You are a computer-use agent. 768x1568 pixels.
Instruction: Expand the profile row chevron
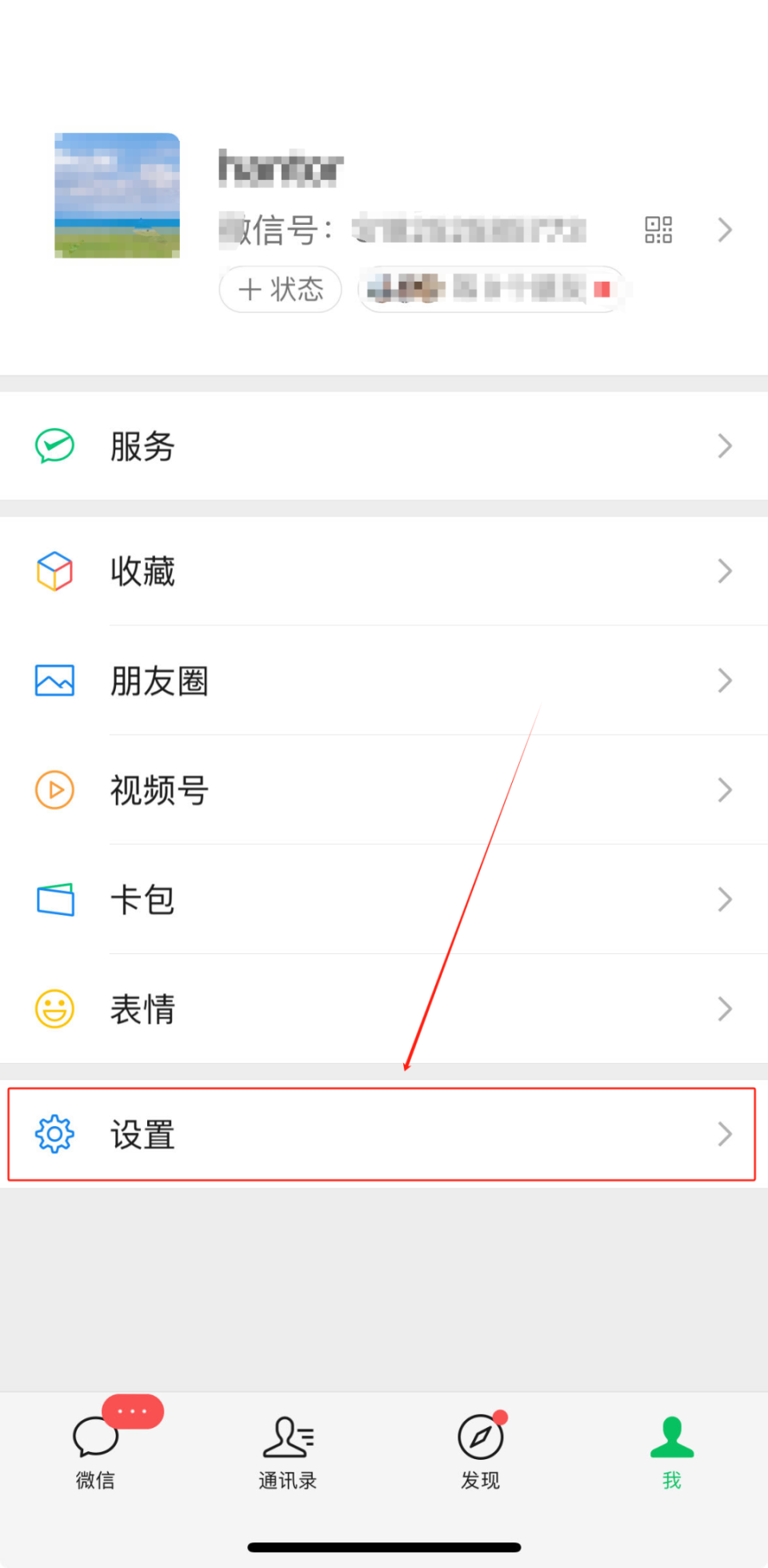coord(723,230)
